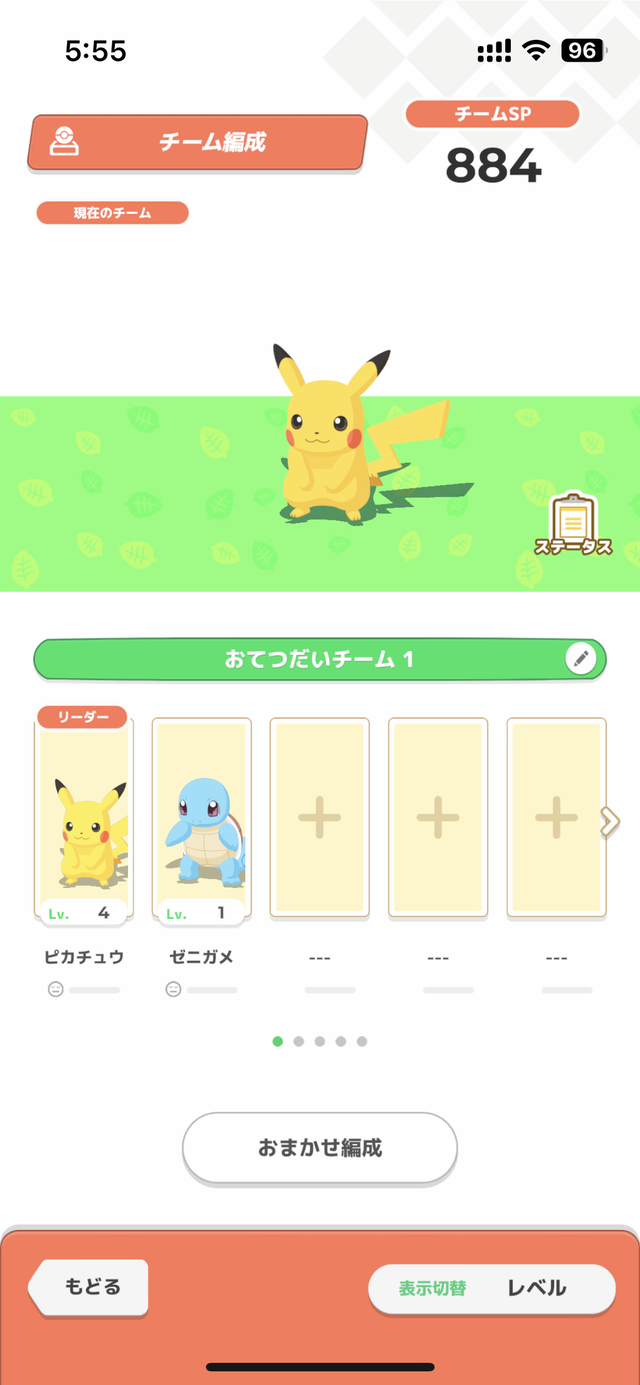Select the ゼニガメ team card
The width and height of the screenshot is (640, 1385).
pos(202,818)
